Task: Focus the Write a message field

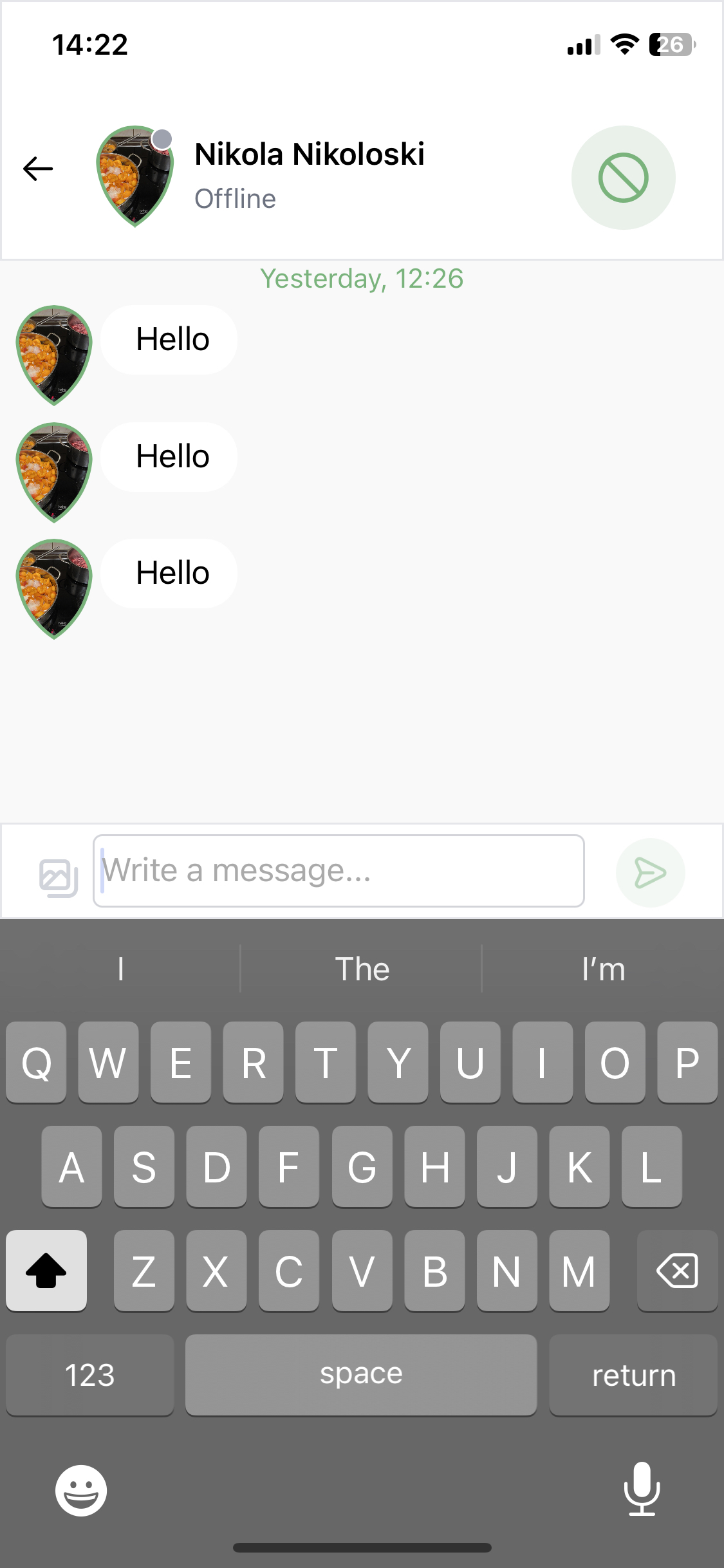Action: pos(339,871)
